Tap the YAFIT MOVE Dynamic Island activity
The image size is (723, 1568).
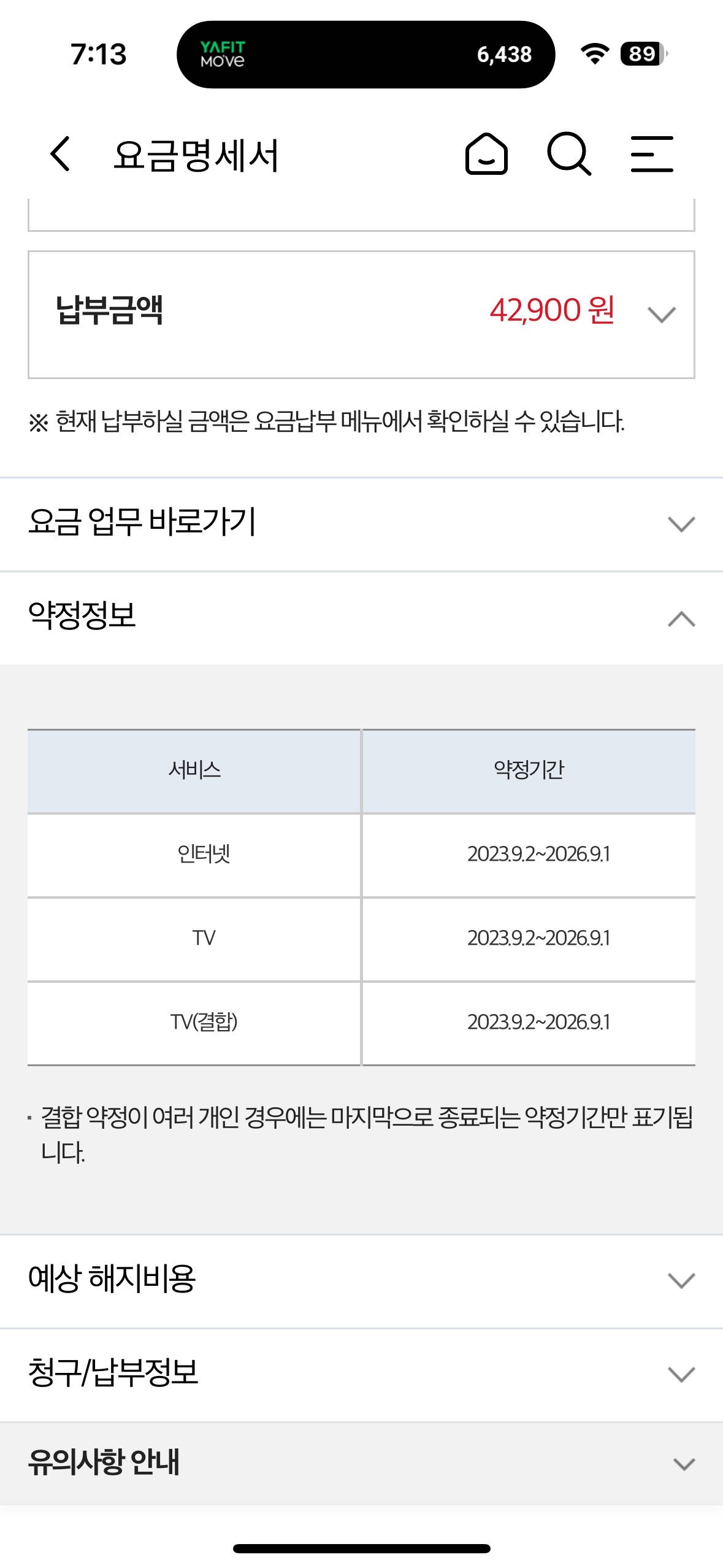pos(365,55)
